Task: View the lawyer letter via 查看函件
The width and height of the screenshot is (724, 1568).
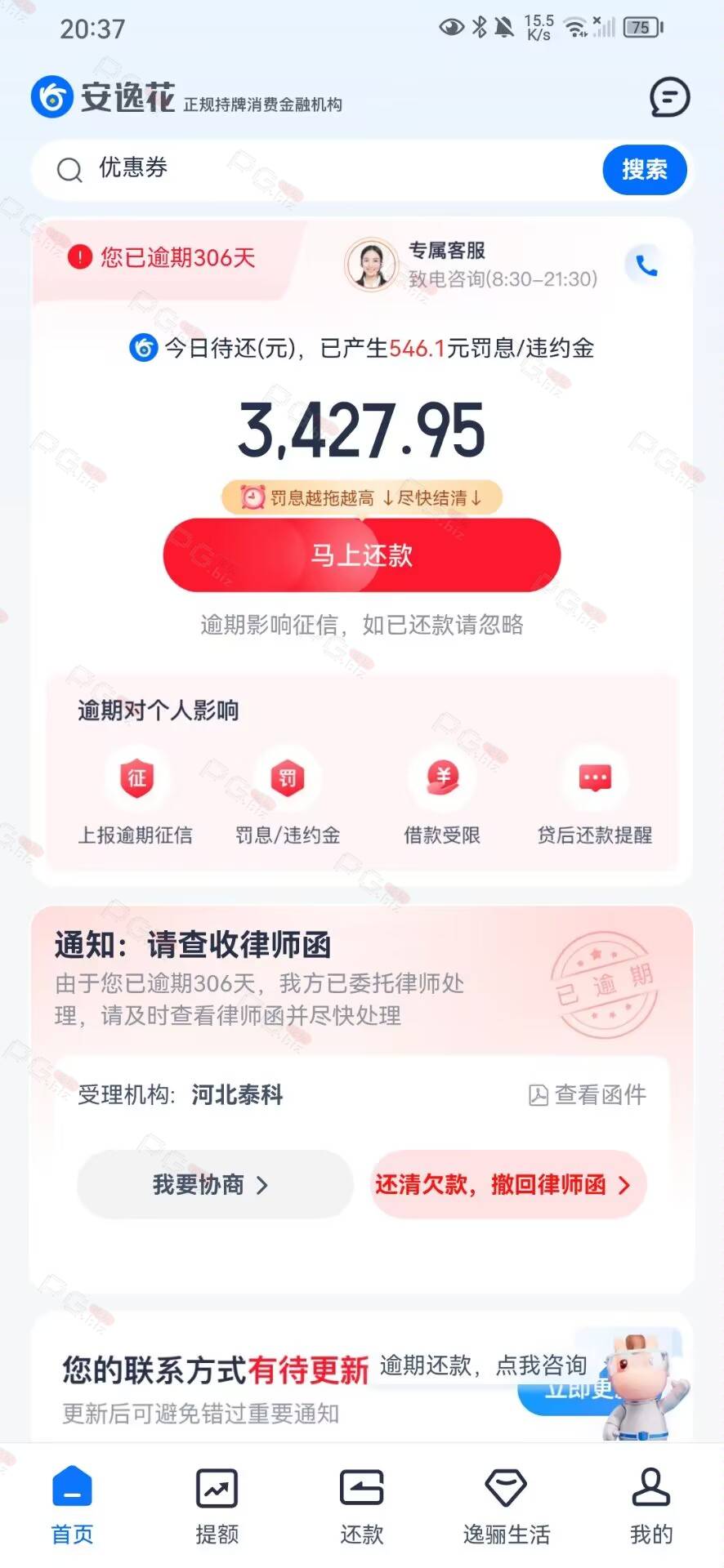Action: (x=588, y=1094)
